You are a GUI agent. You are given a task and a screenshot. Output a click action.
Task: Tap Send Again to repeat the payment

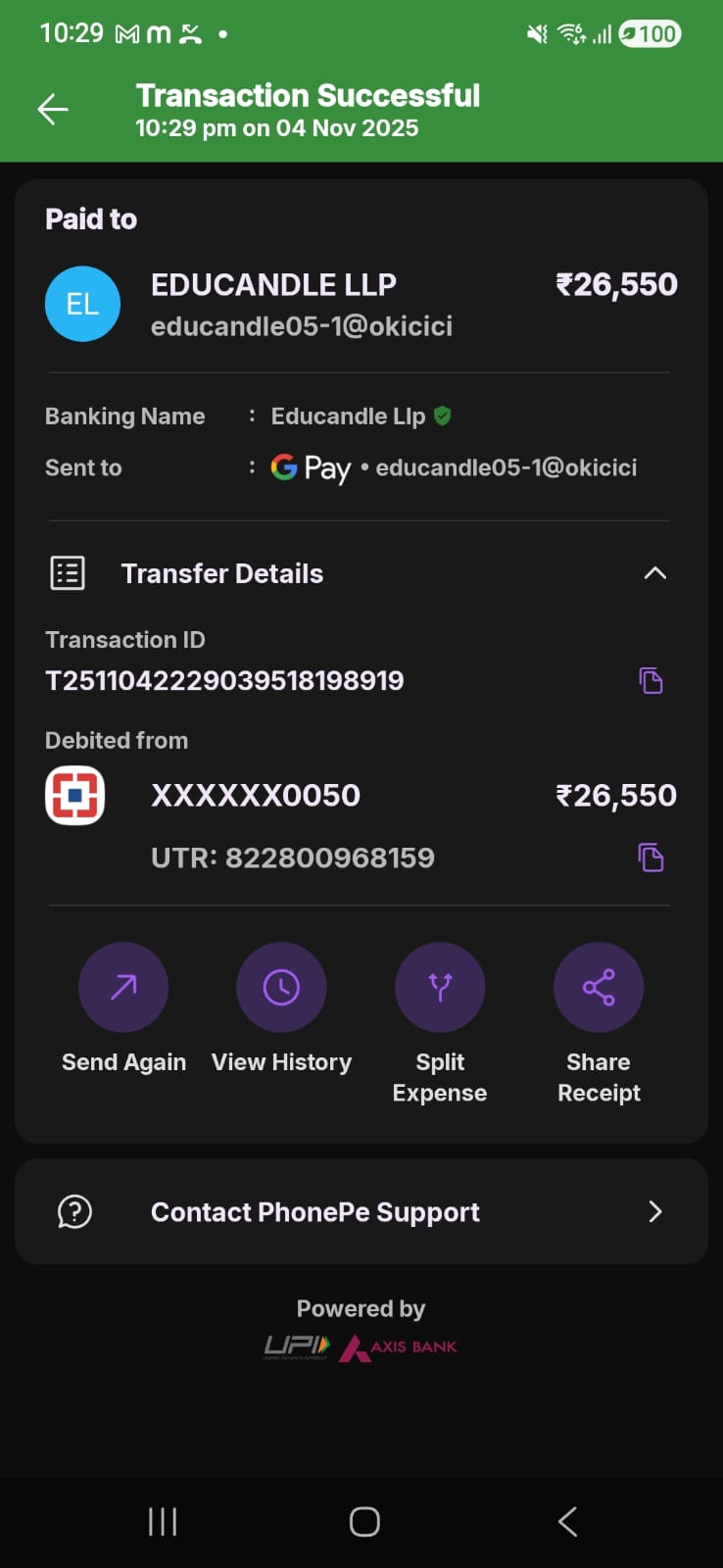(123, 988)
